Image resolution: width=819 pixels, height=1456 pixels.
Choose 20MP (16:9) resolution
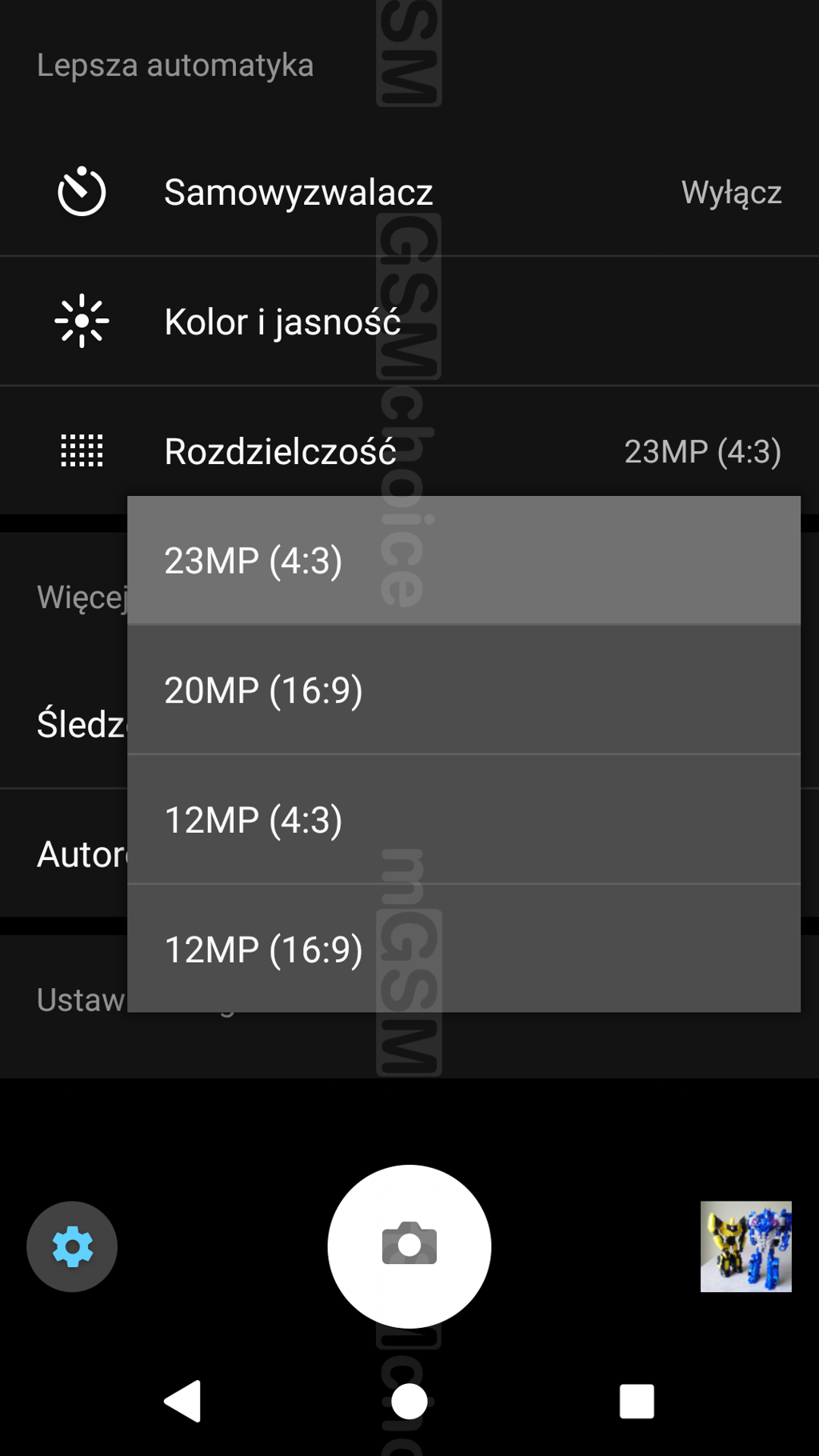coord(464,690)
